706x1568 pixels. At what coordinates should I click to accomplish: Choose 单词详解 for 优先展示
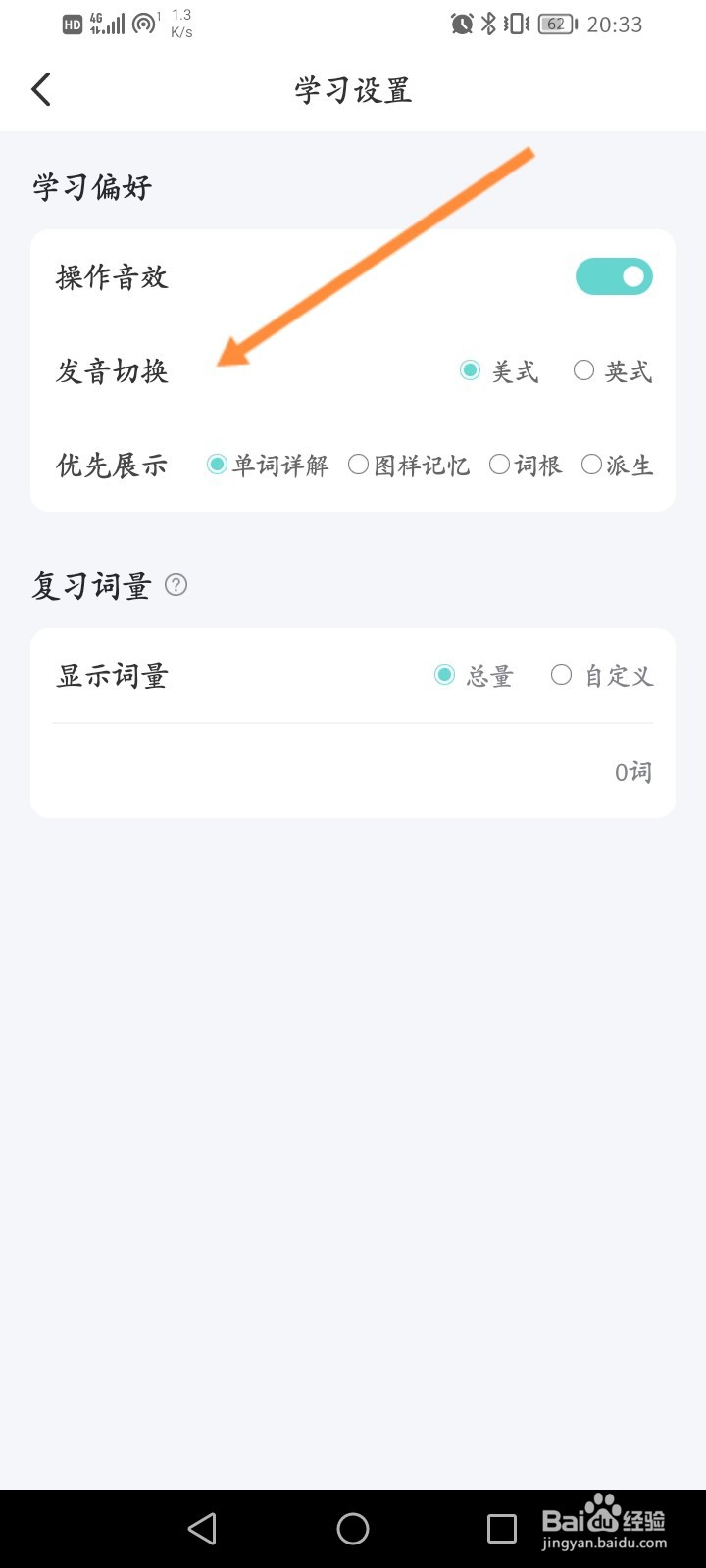pos(268,465)
